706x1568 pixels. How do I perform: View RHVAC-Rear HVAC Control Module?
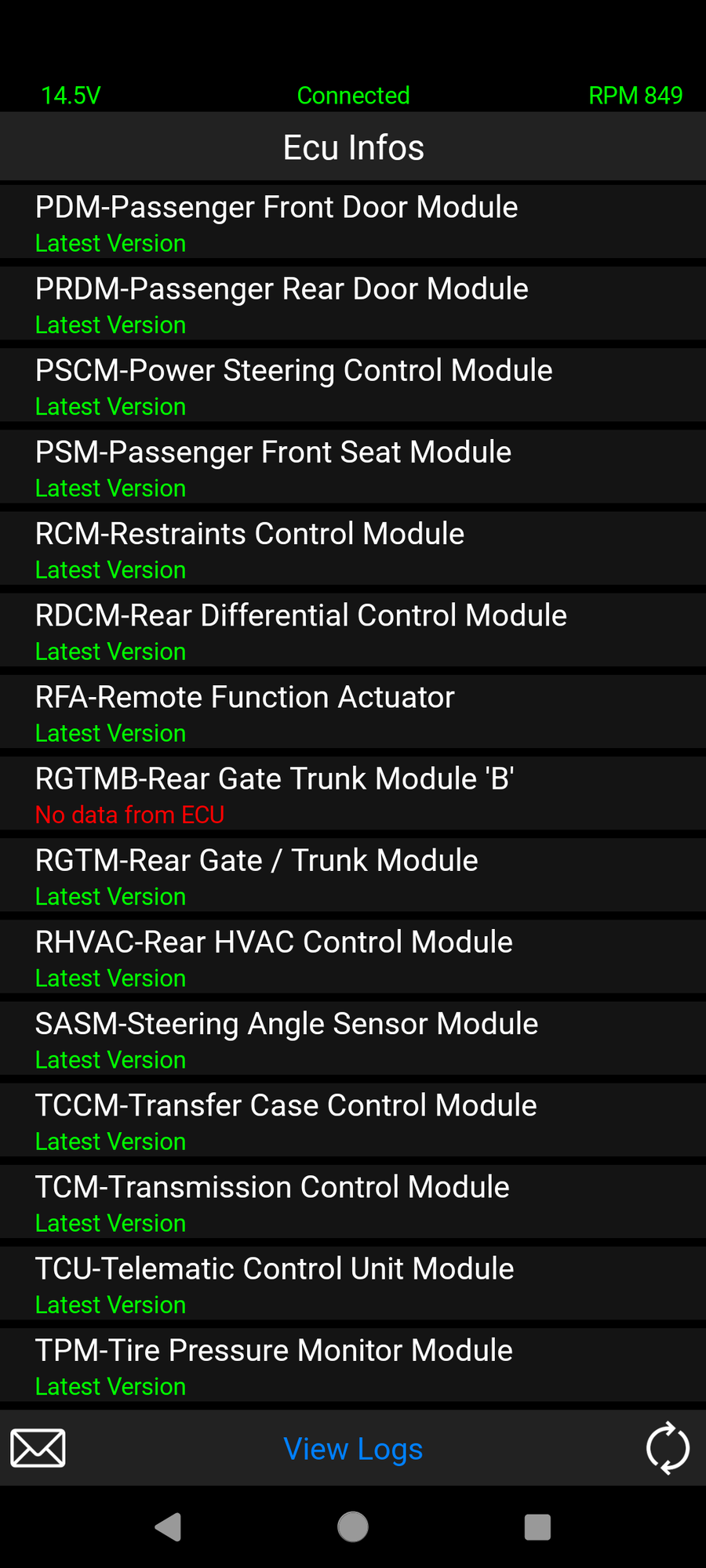tap(353, 956)
